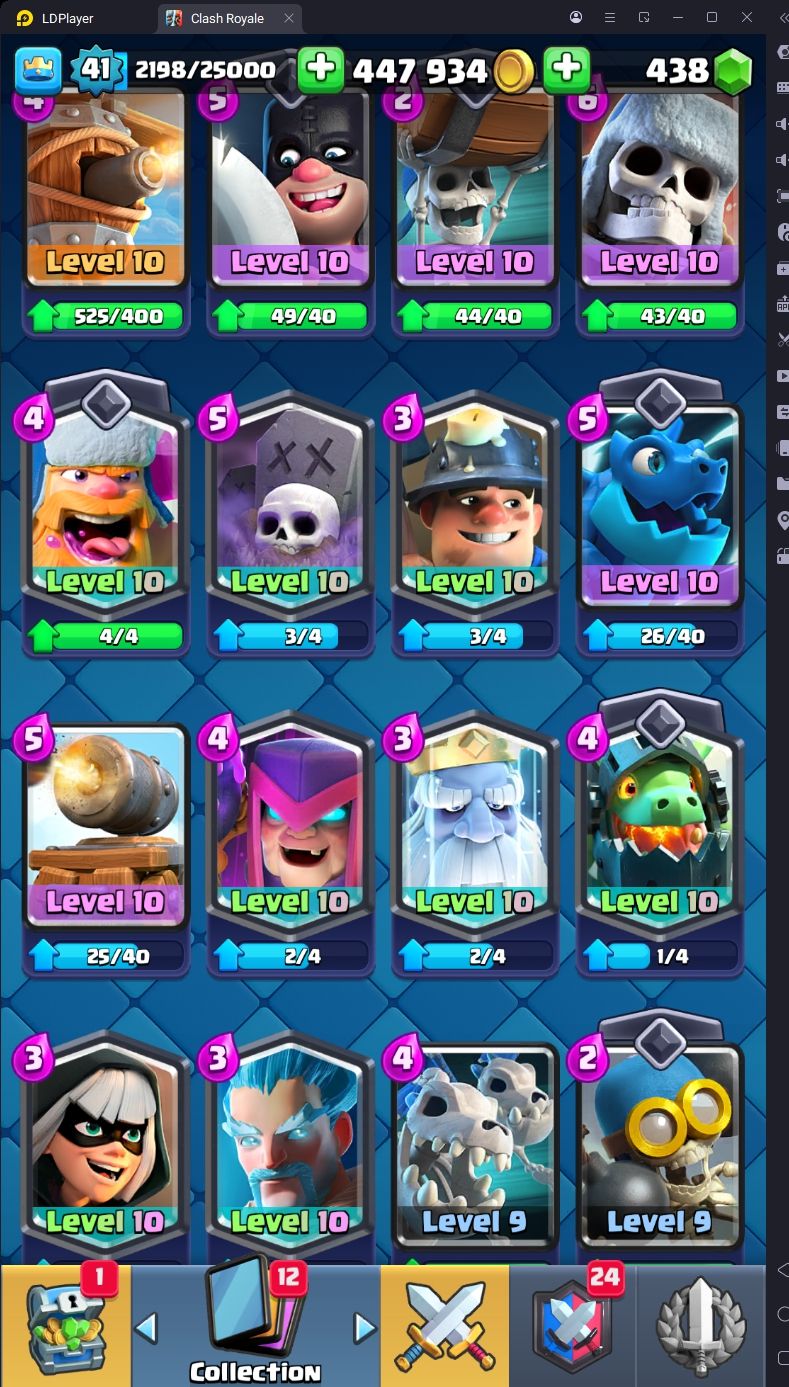The width and height of the screenshot is (789, 1387).
Task: Open the Bandit card
Action: click(105, 1148)
